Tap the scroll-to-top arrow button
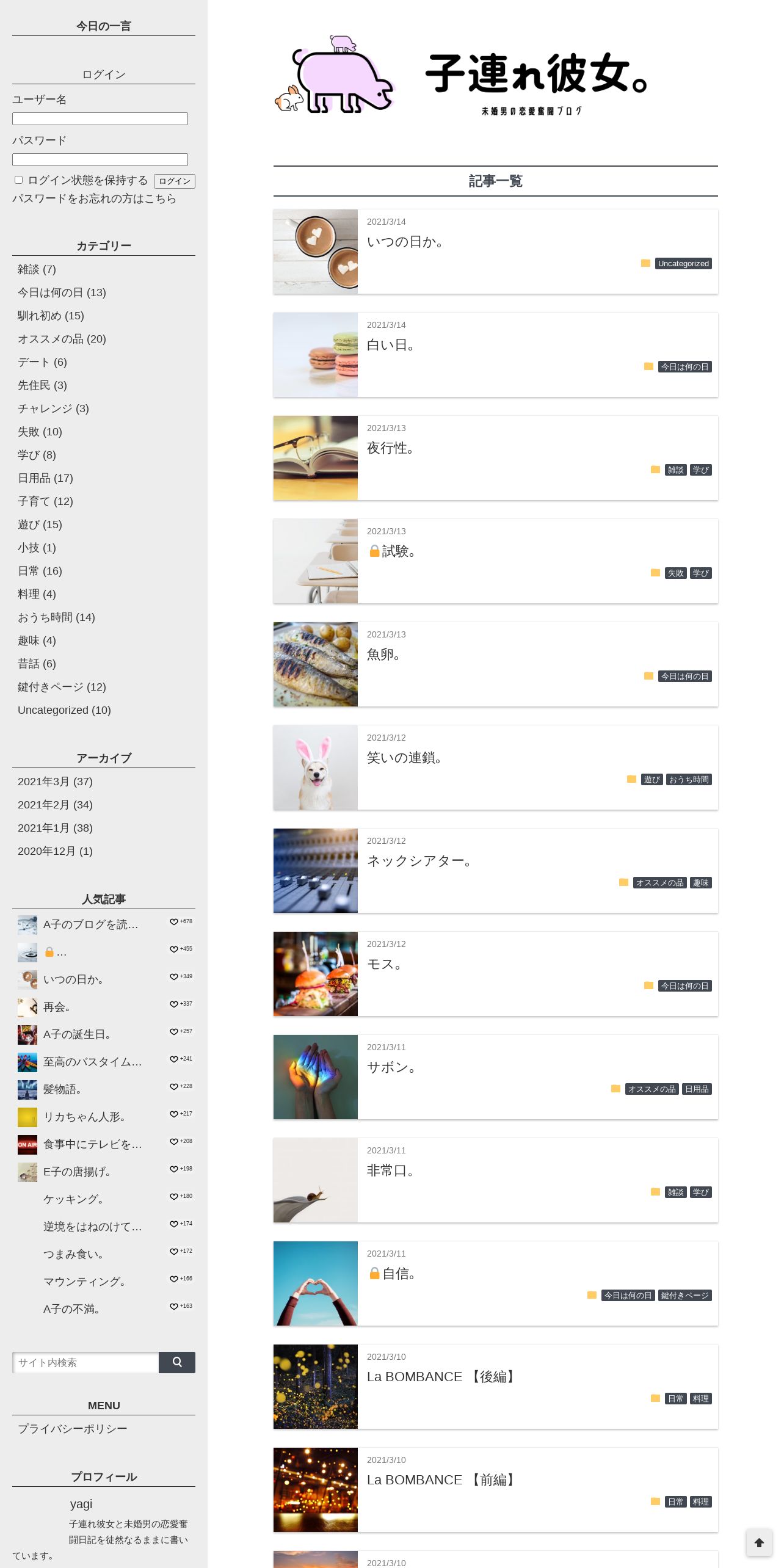 tap(759, 1543)
